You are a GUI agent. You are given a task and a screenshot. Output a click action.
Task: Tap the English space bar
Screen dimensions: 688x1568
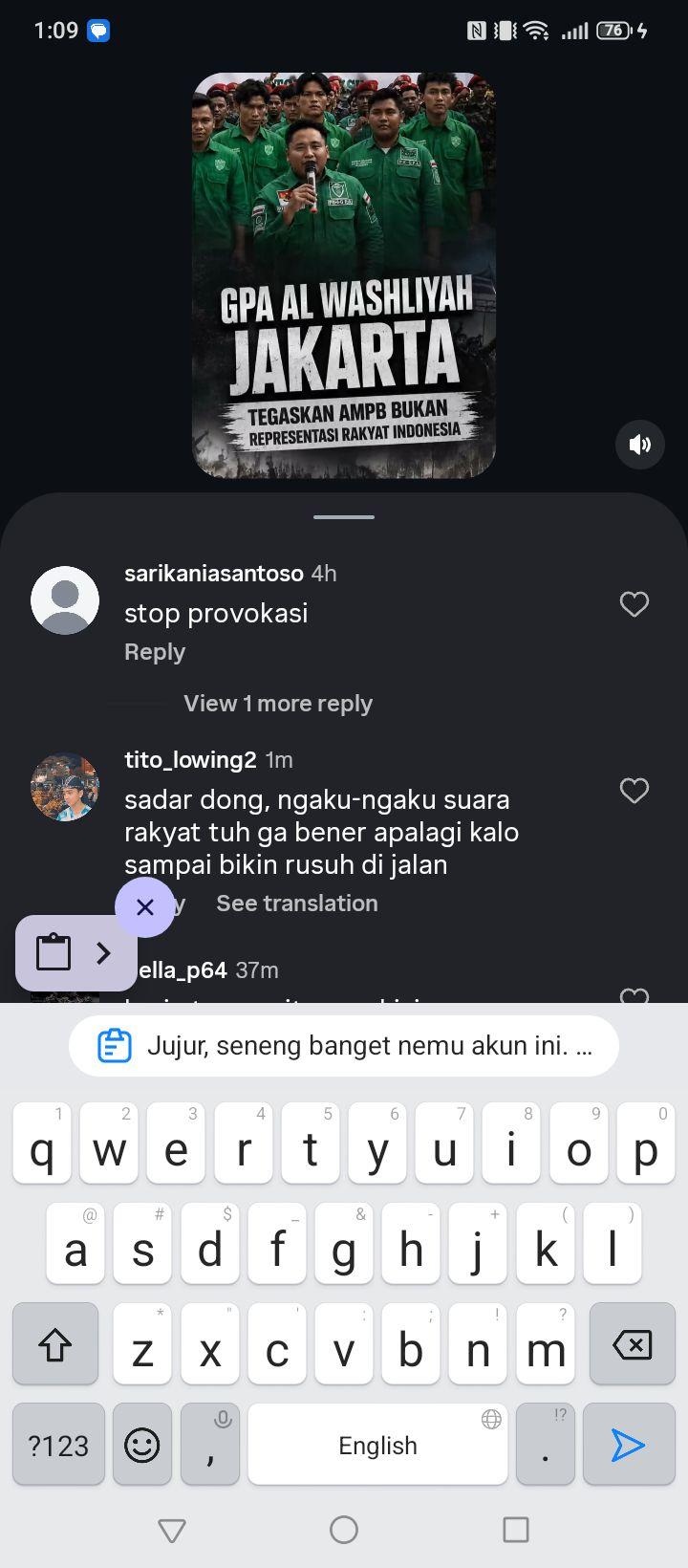[x=377, y=1445]
